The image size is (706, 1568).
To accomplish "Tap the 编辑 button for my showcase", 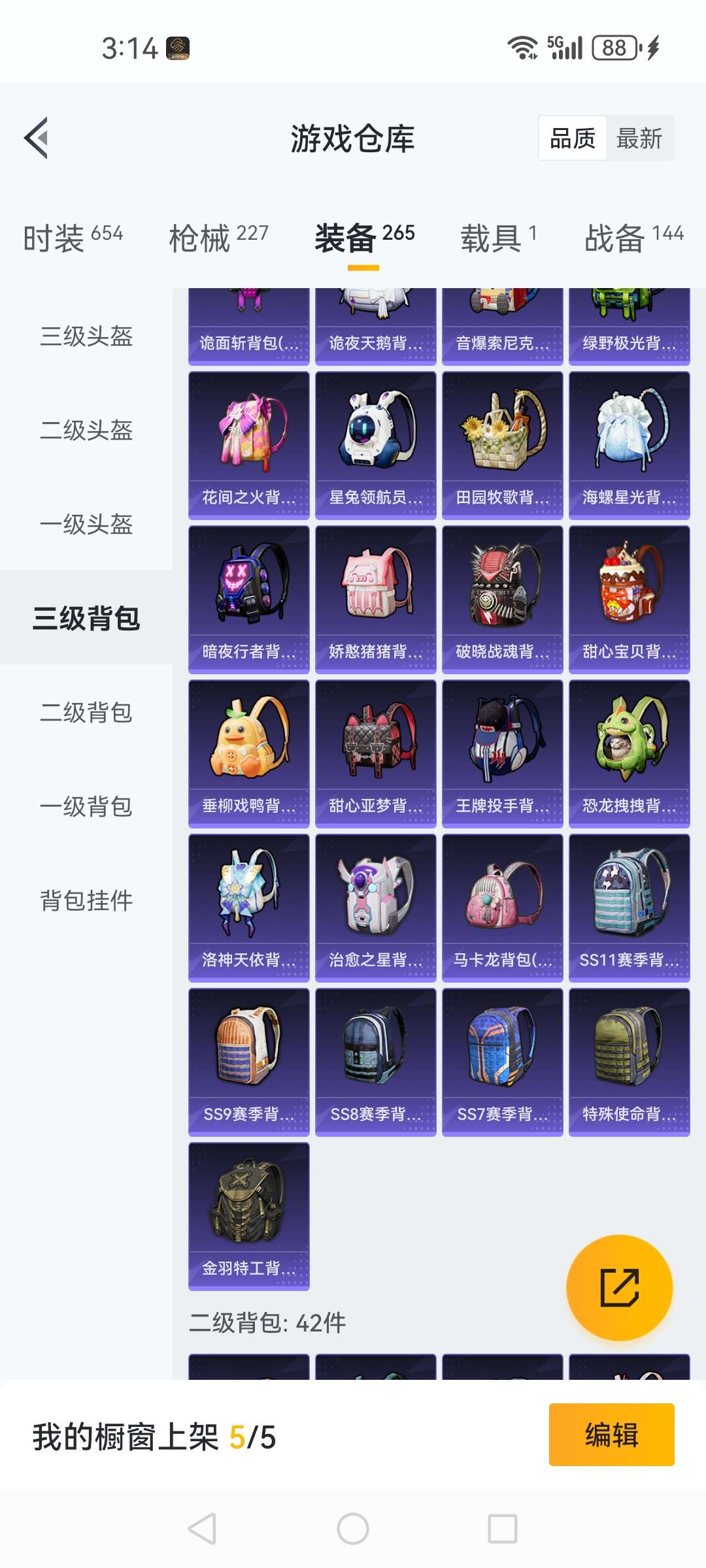I will click(611, 1435).
